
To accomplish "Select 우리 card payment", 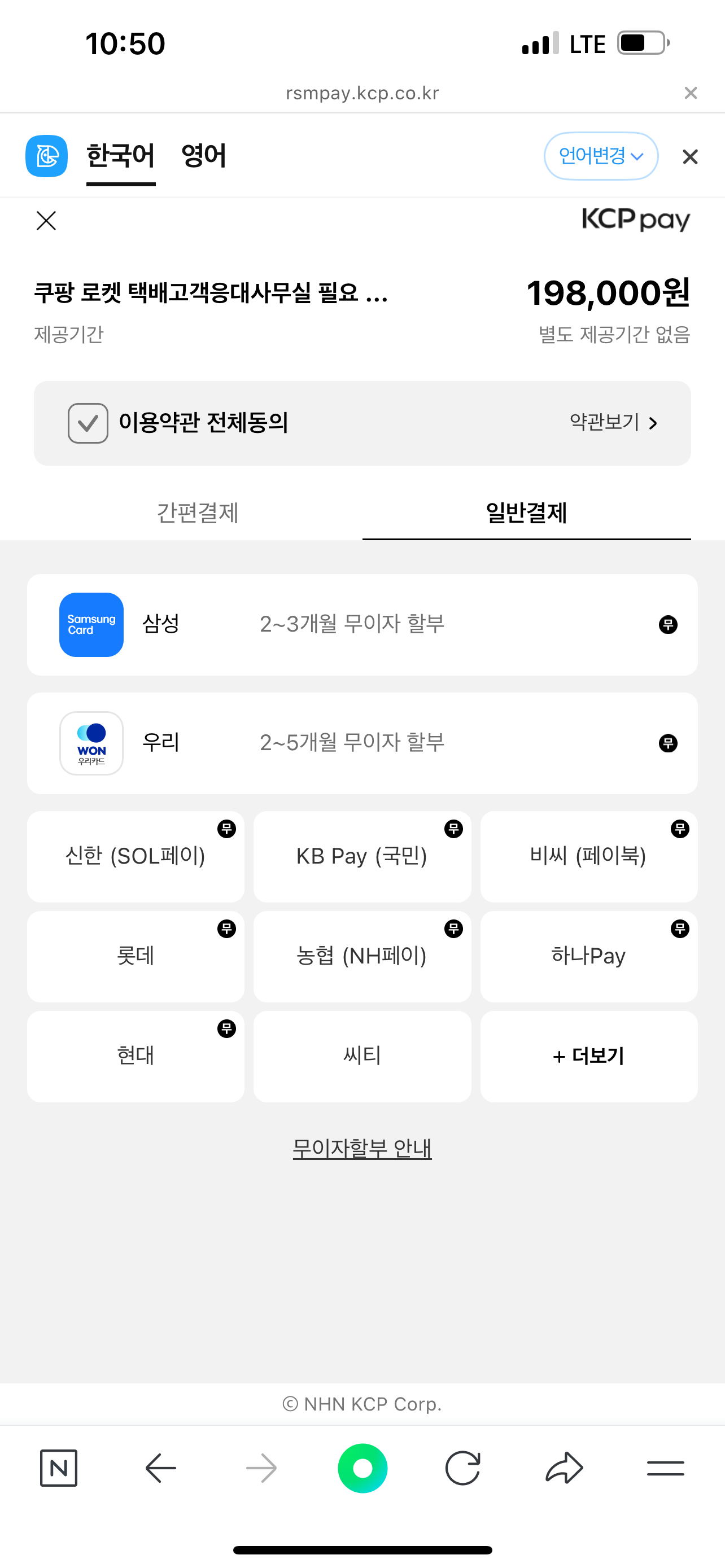I will [361, 743].
